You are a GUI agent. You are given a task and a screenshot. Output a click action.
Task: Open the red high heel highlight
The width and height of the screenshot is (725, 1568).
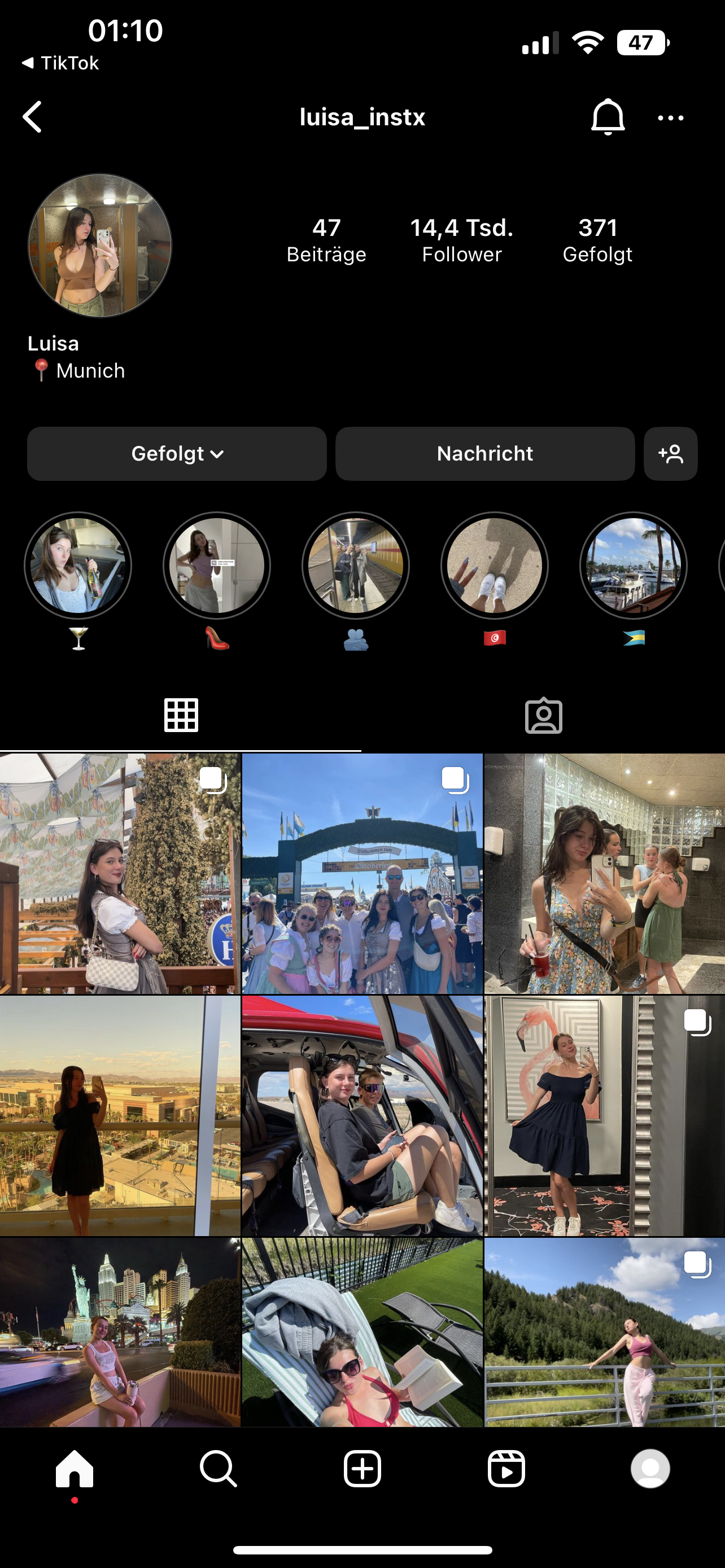pyautogui.click(x=217, y=566)
